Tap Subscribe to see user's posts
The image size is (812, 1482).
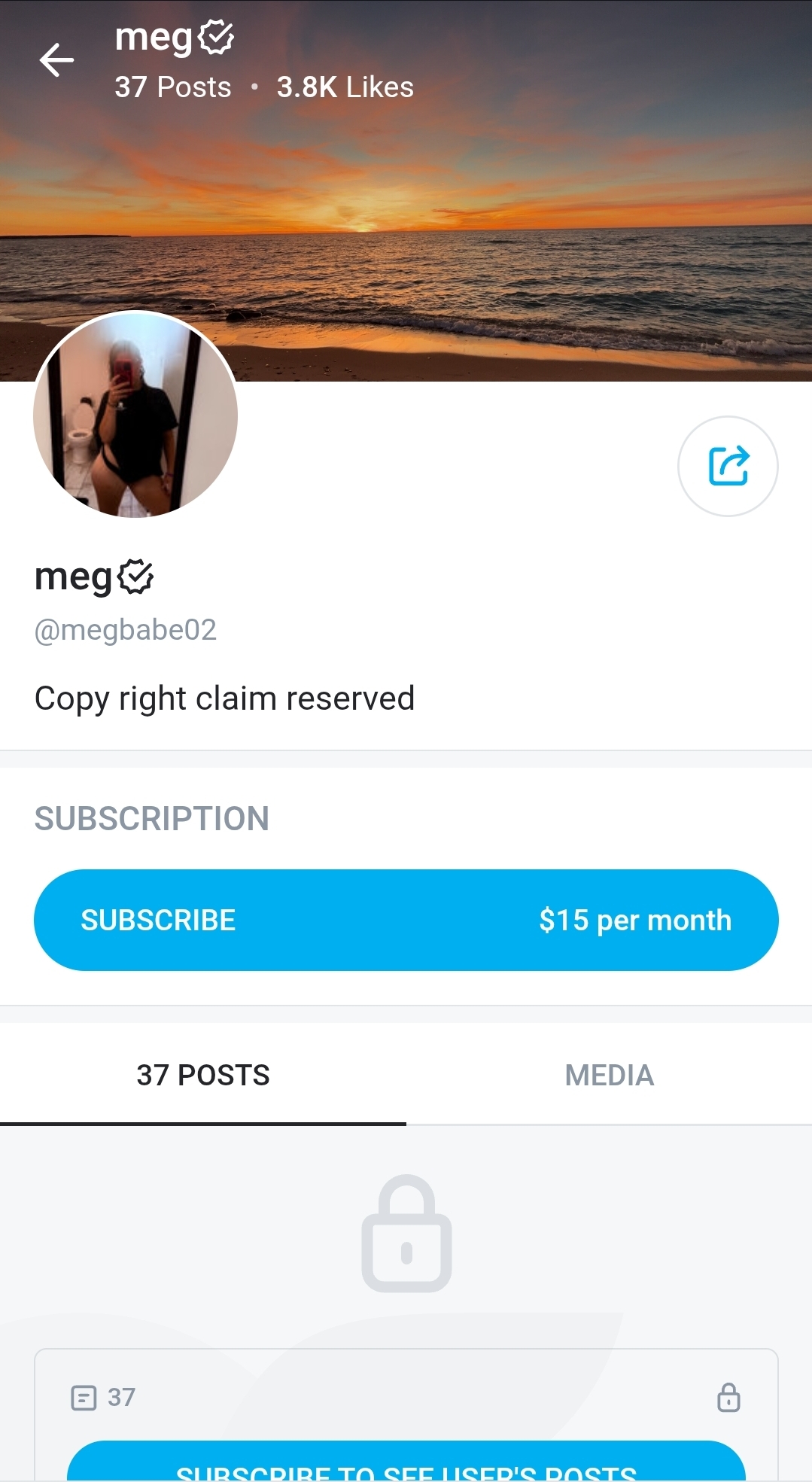click(x=406, y=1465)
